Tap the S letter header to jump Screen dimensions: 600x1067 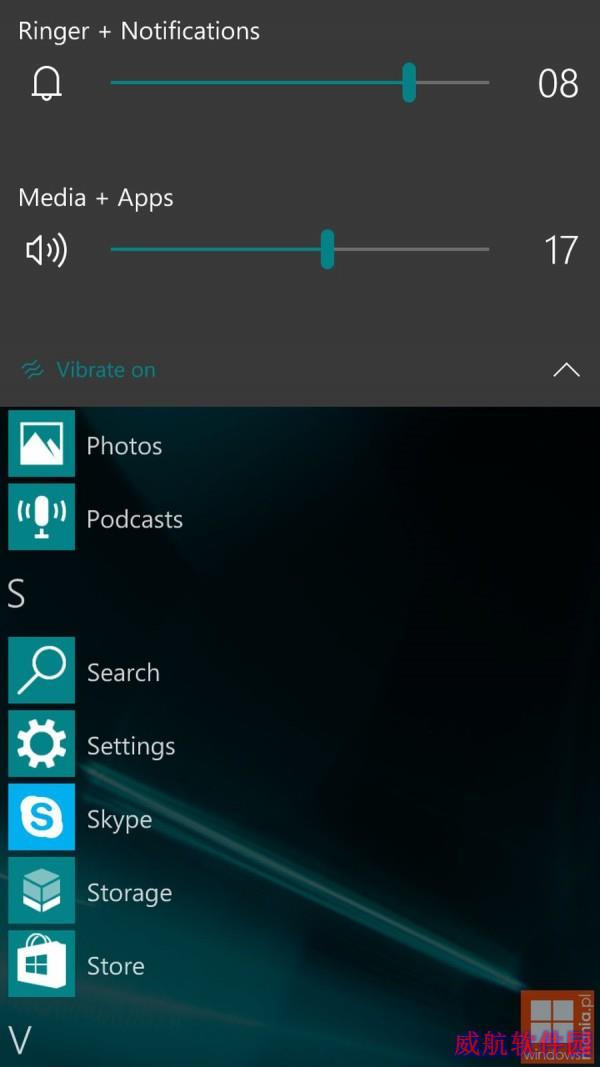click(16, 593)
